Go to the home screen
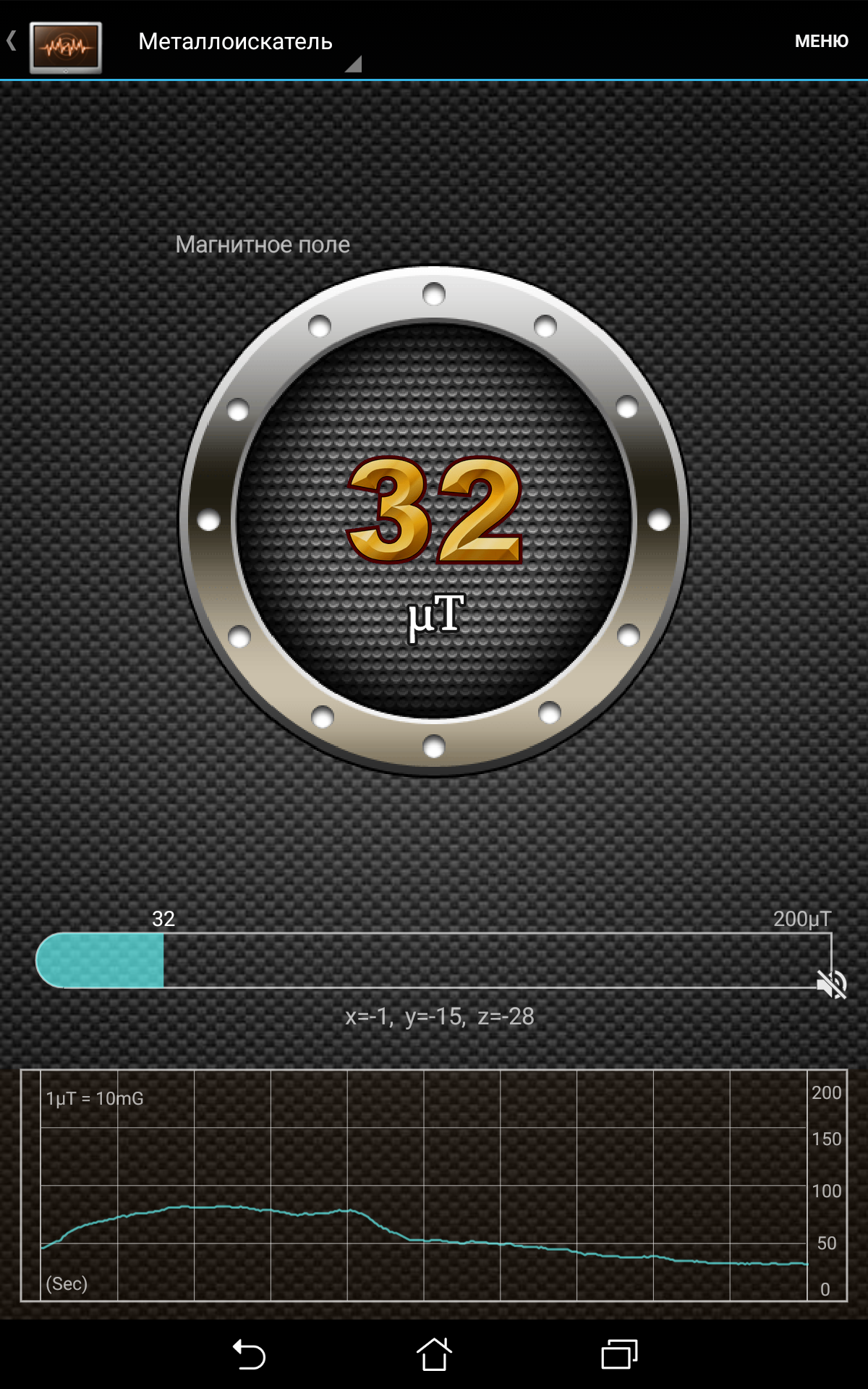Image resolution: width=868 pixels, height=1389 pixels. pyautogui.click(x=434, y=1354)
